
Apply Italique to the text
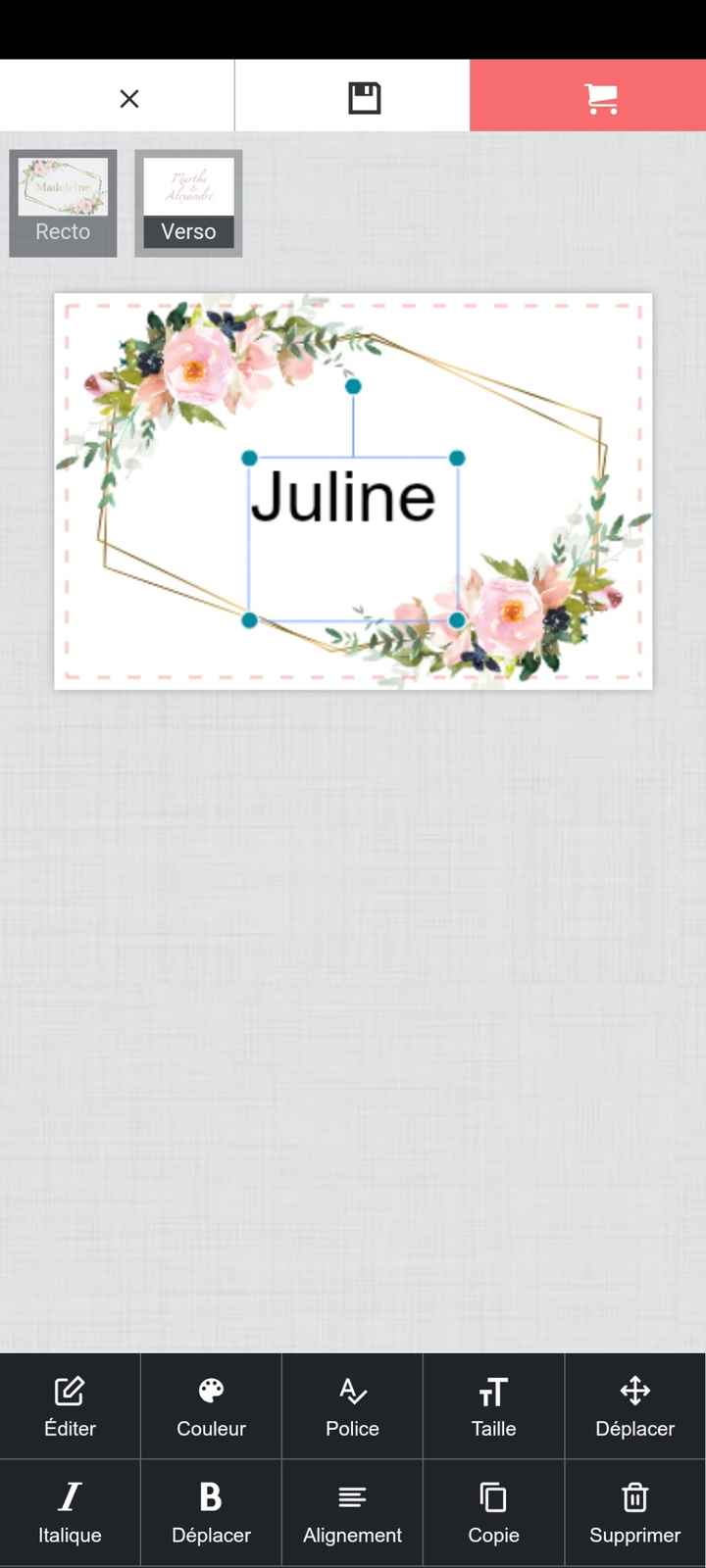pyautogui.click(x=70, y=1513)
